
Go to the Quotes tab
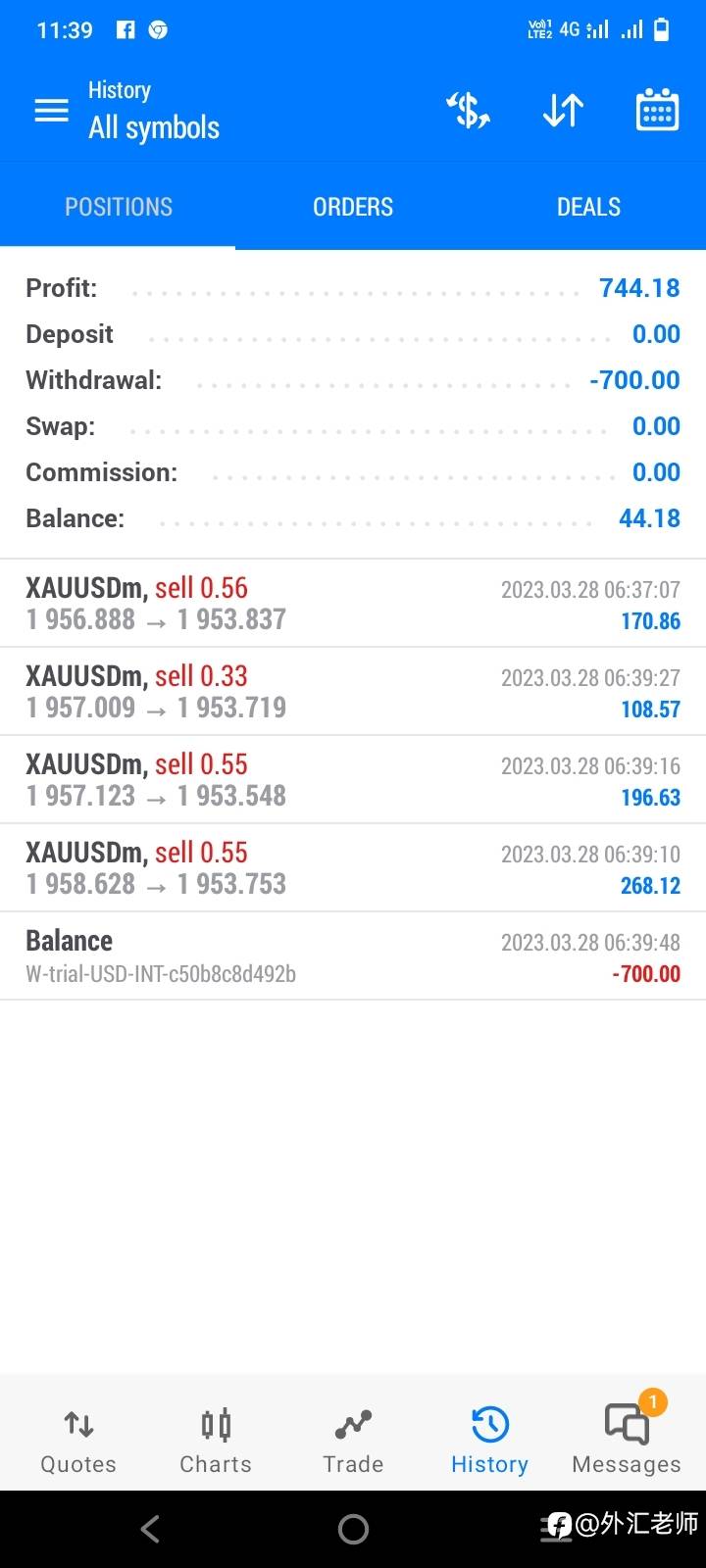[78, 1441]
